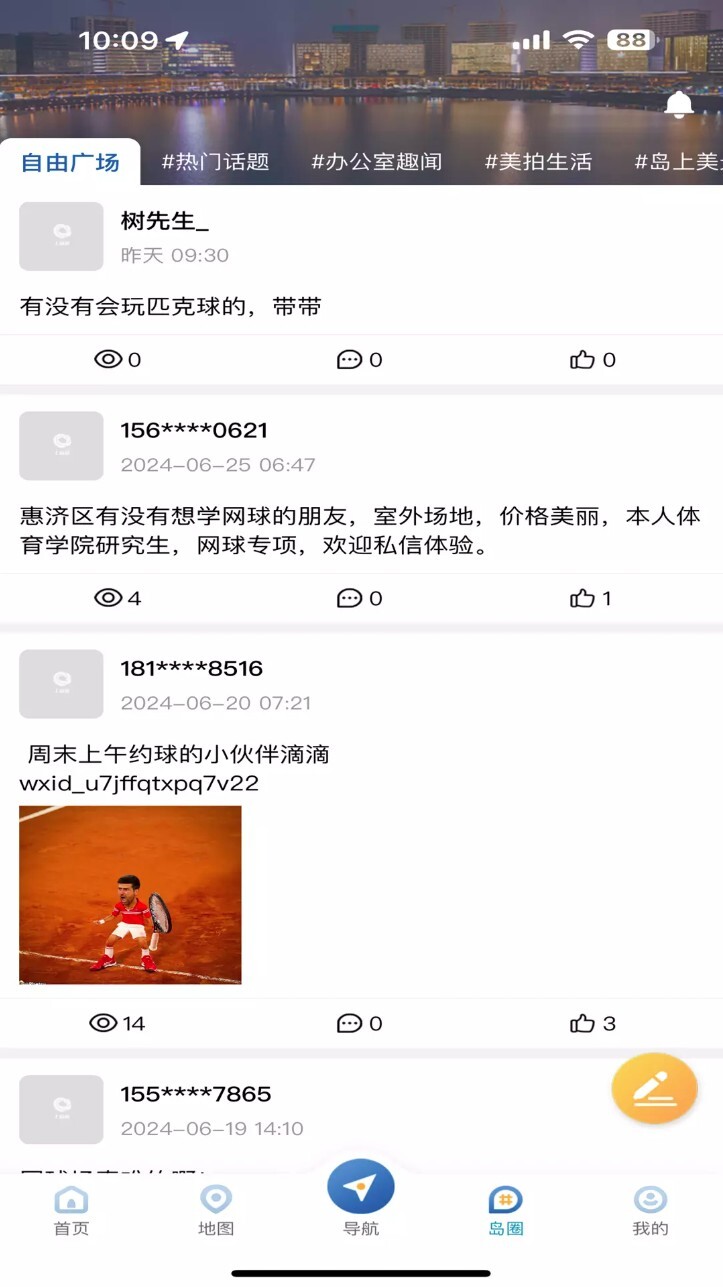Screen dimensions: 723x1287
Task: Switch to the #热门话题 tab
Action: point(215,162)
